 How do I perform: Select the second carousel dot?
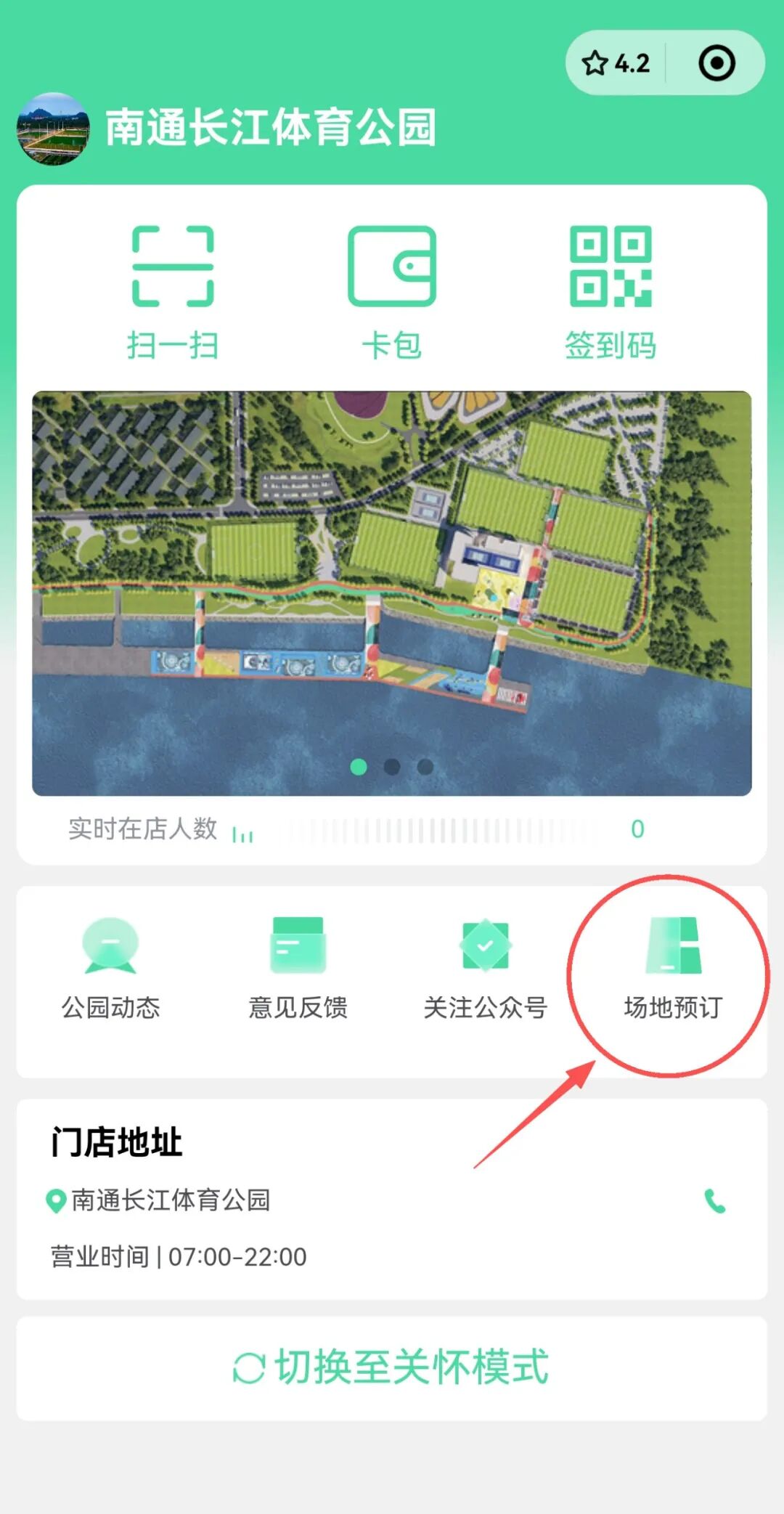pos(392,768)
